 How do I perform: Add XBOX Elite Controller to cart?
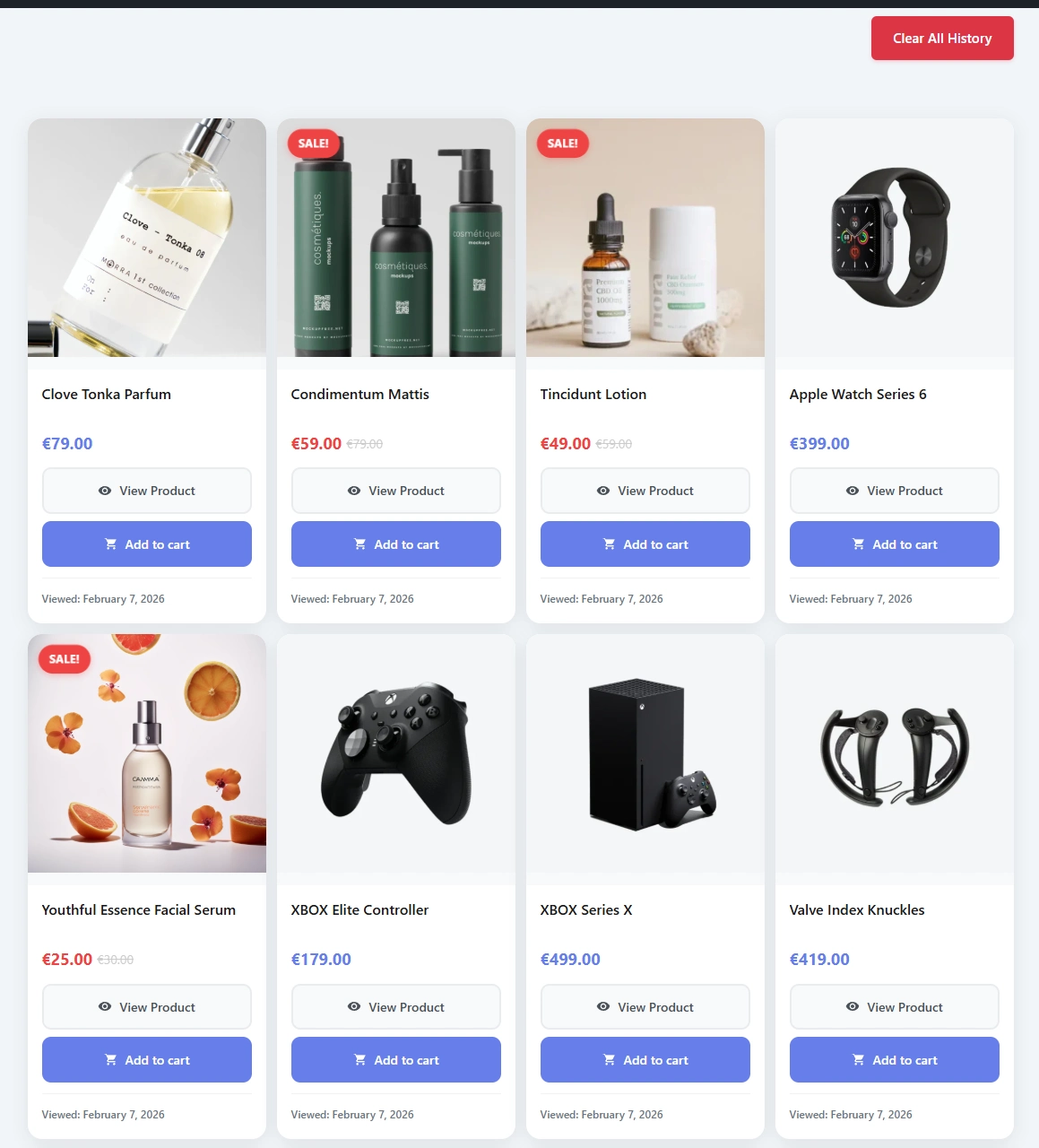396,1060
